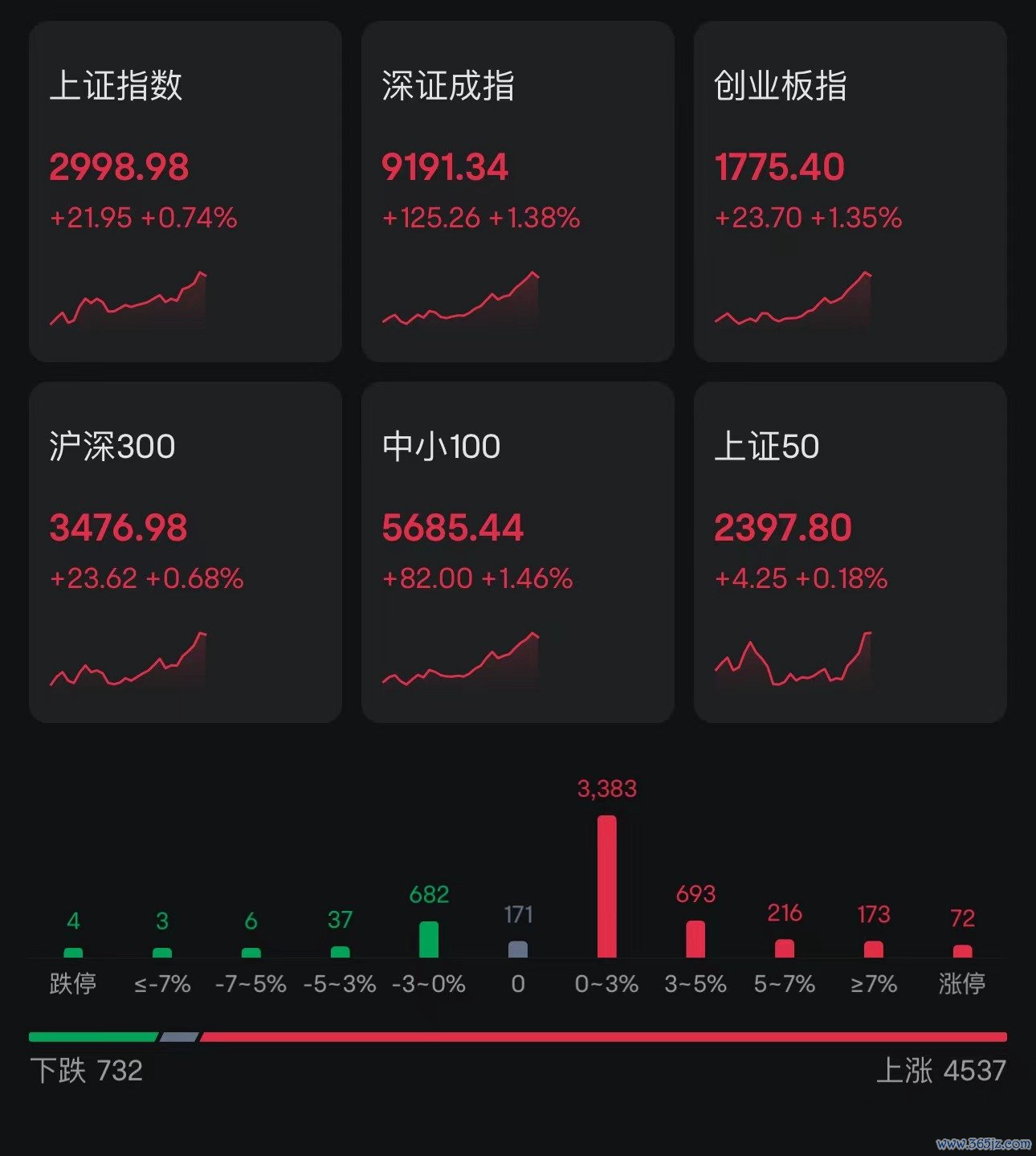The image size is (1036, 1156).
Task: Select the 0~3% category label
Action: click(608, 984)
